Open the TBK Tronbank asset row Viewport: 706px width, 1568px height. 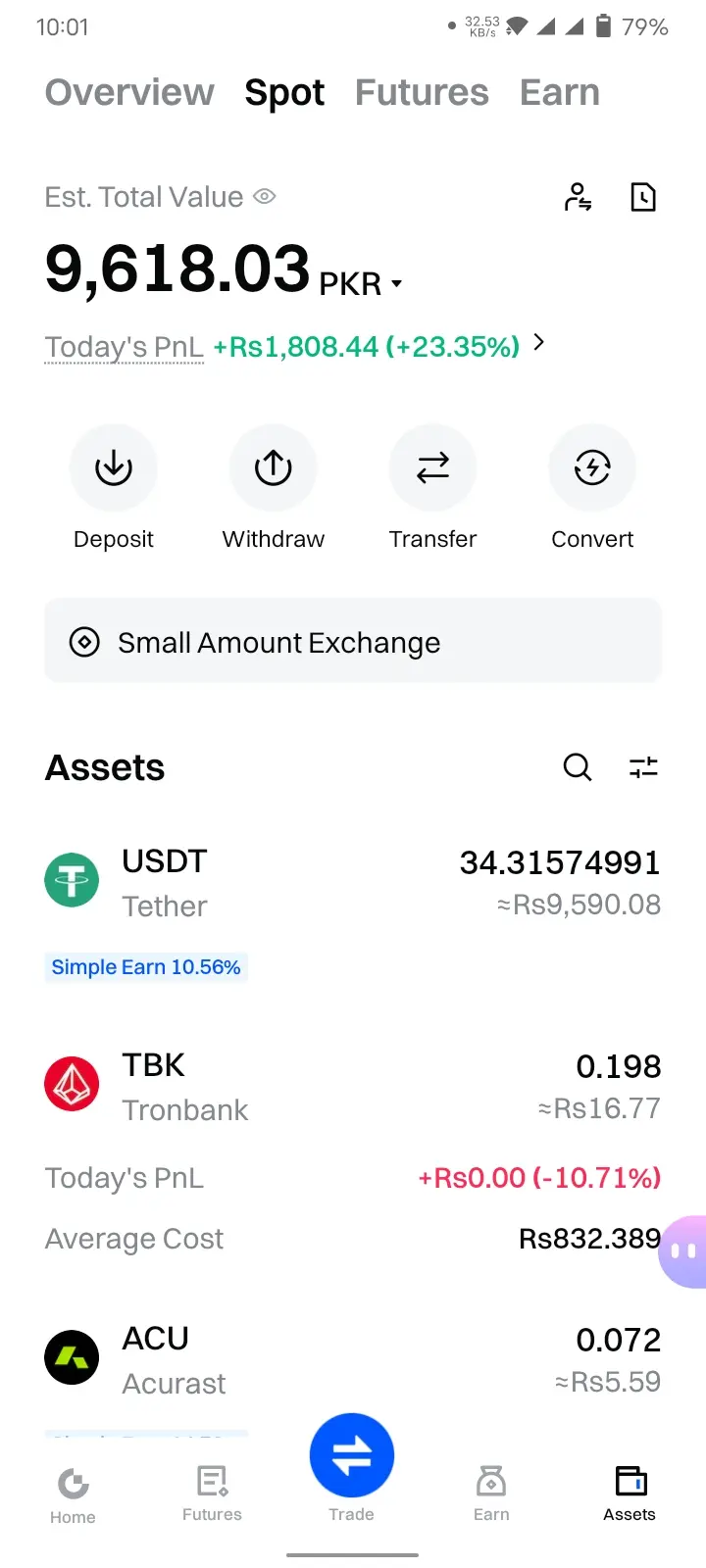[353, 1086]
